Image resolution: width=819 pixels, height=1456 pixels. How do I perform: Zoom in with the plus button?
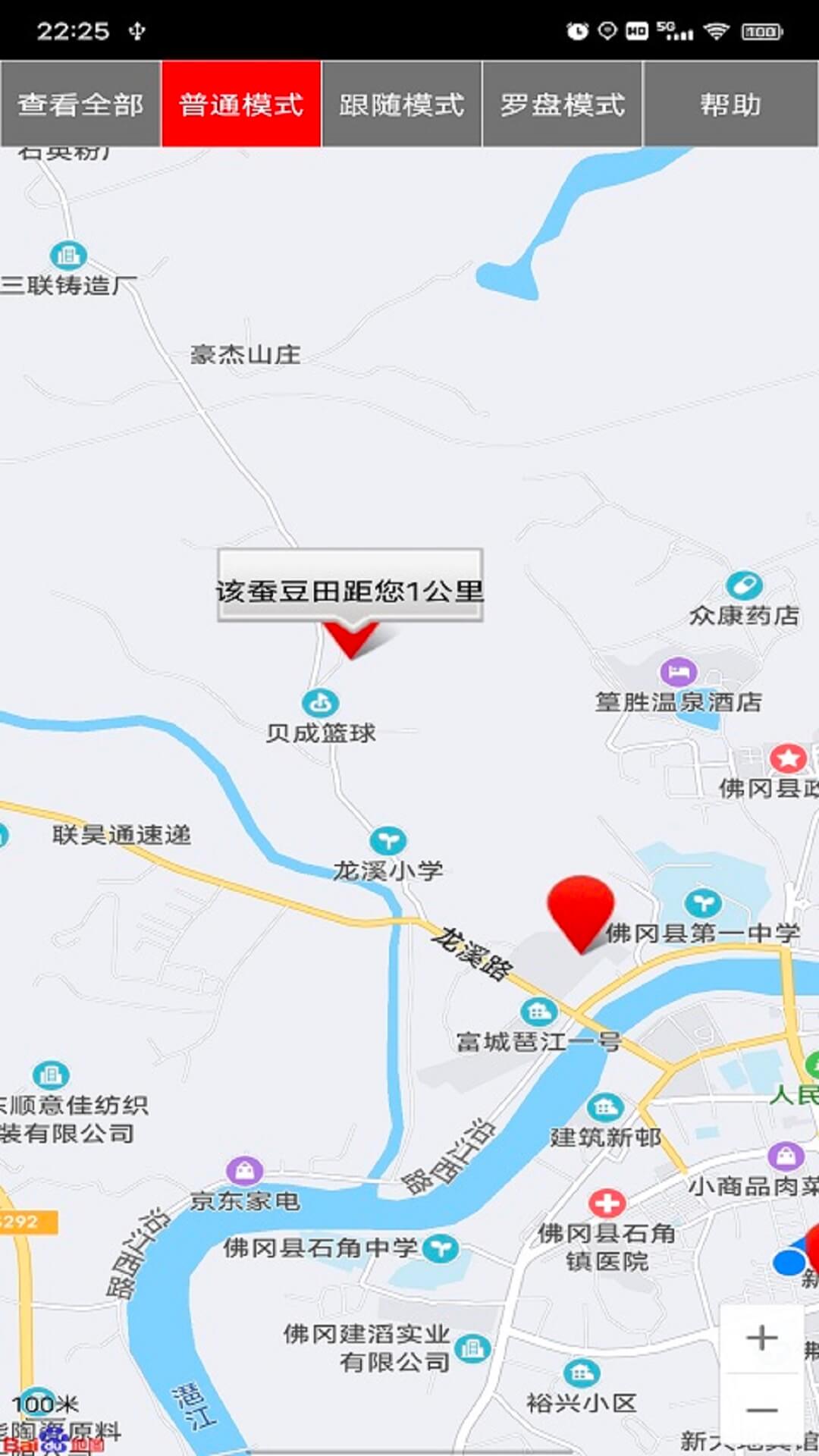pyautogui.click(x=761, y=1338)
